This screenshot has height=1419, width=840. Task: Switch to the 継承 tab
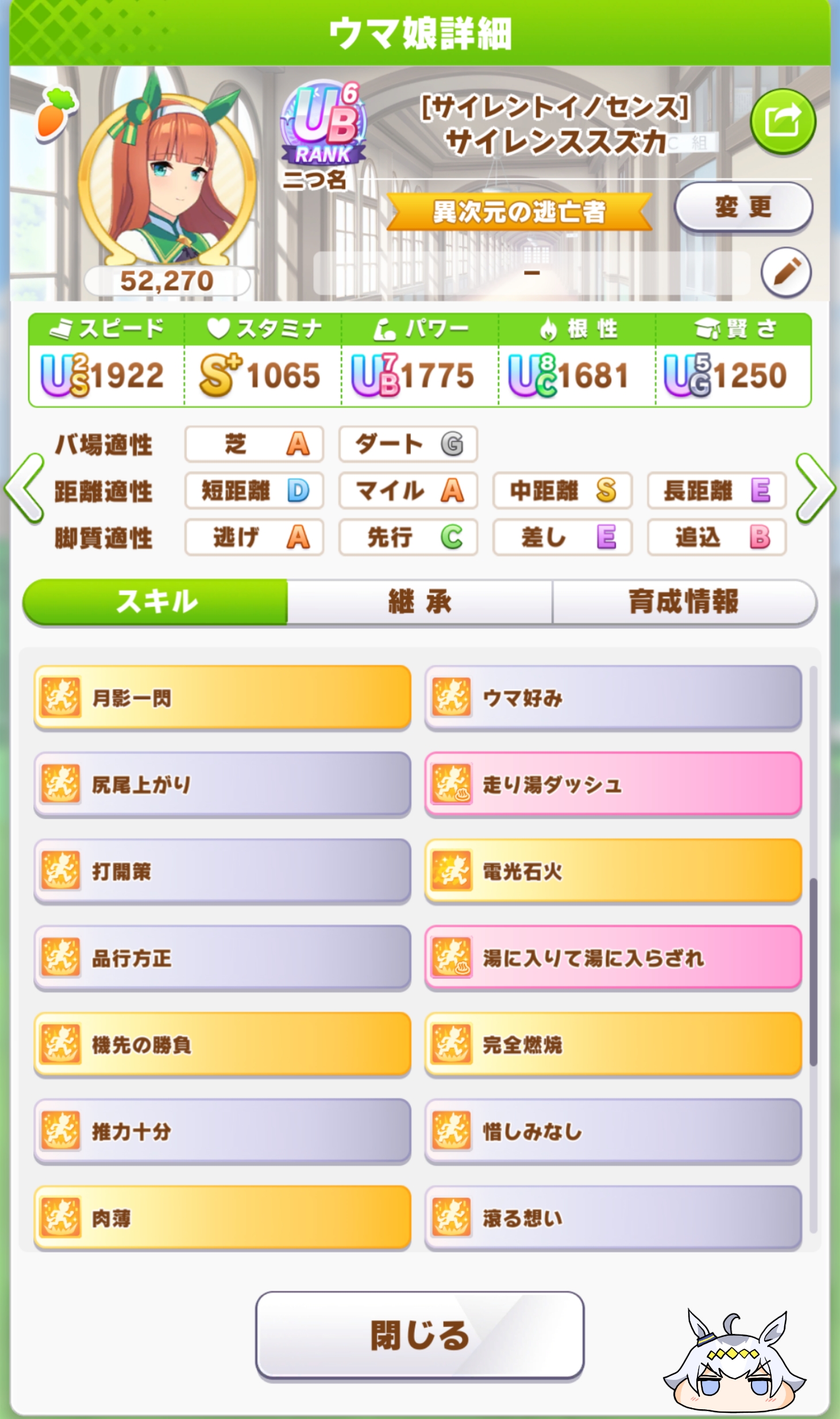(419, 601)
